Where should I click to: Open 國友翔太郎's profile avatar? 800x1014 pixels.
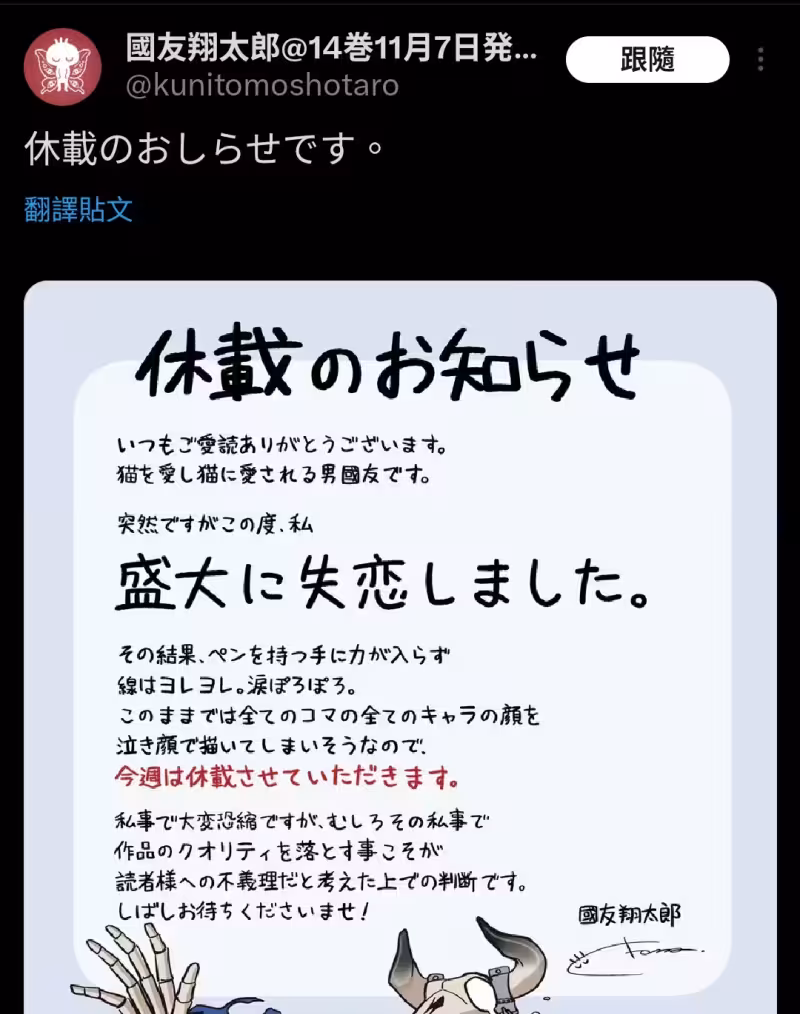62,67
